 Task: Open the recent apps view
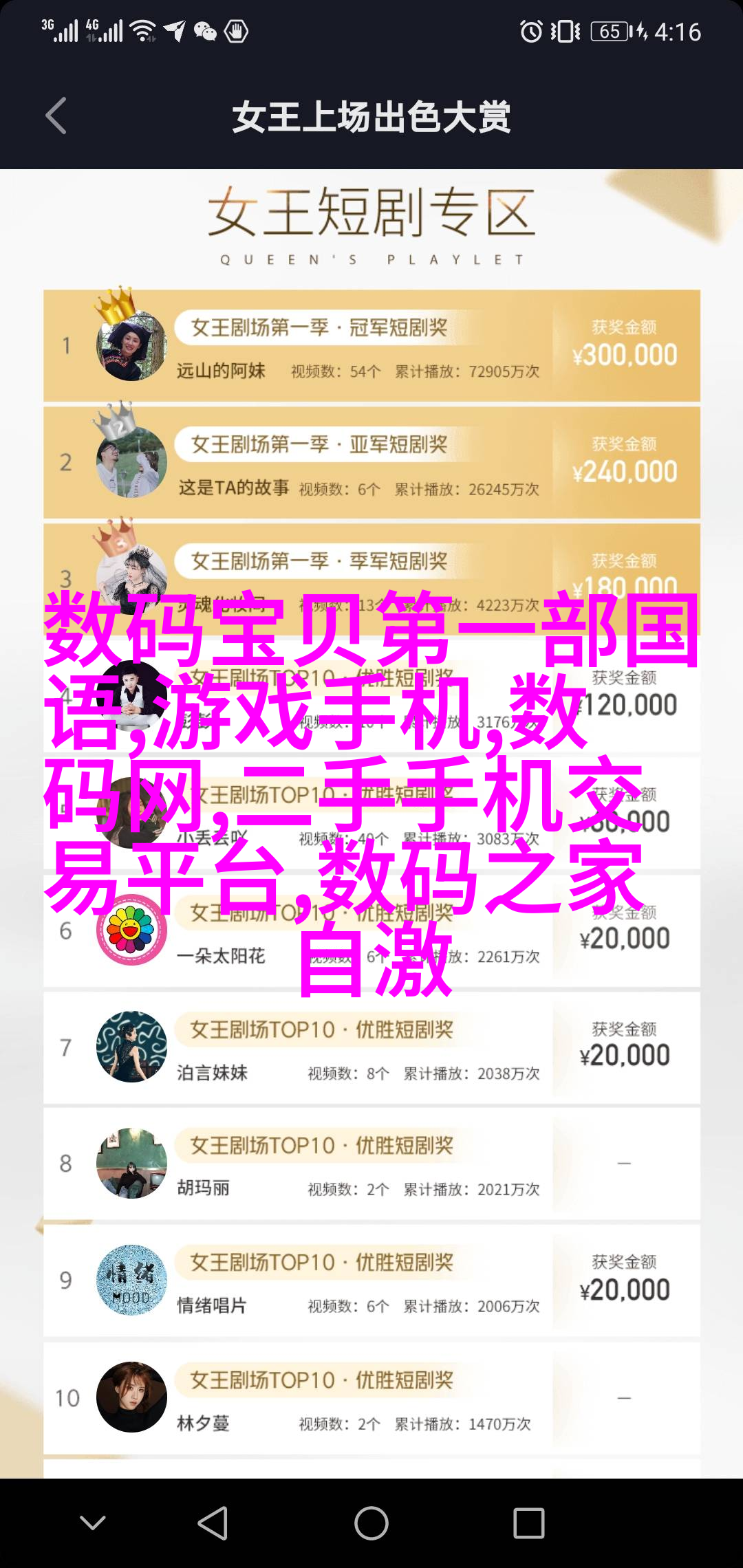pyautogui.click(x=528, y=1523)
